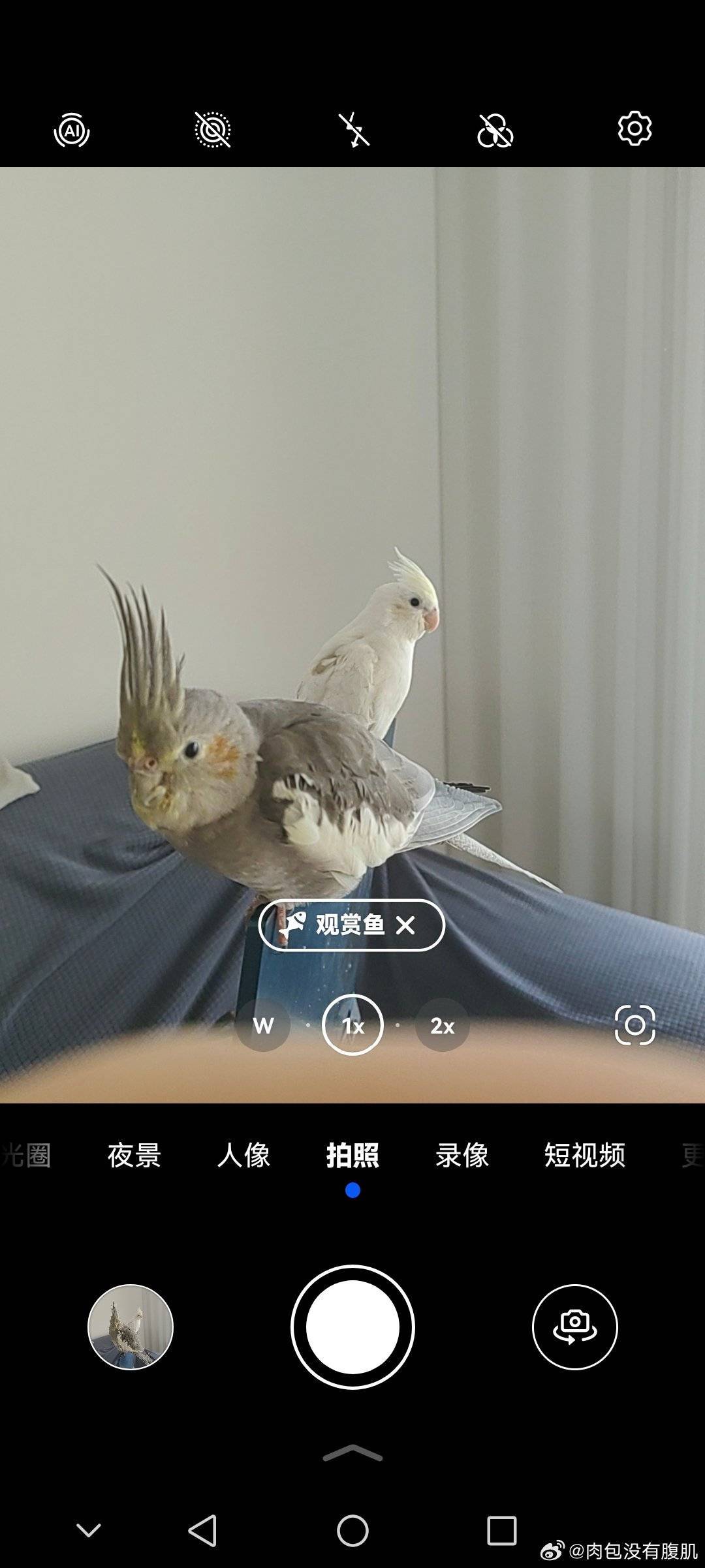705x1568 pixels.
Task: Change the flash setting
Action: (354, 130)
